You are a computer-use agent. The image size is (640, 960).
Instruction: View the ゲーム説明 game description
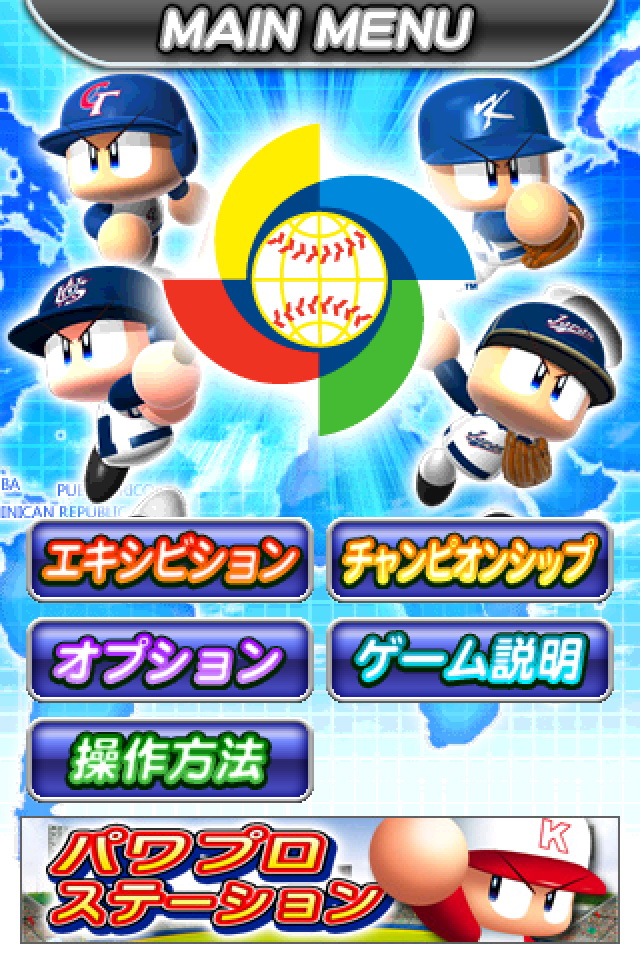click(468, 660)
